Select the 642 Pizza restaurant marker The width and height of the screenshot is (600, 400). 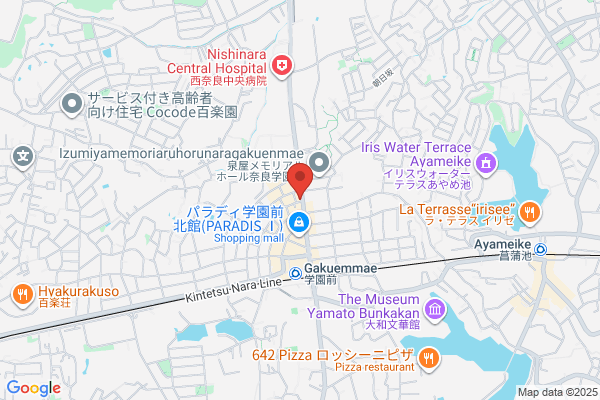point(429,360)
